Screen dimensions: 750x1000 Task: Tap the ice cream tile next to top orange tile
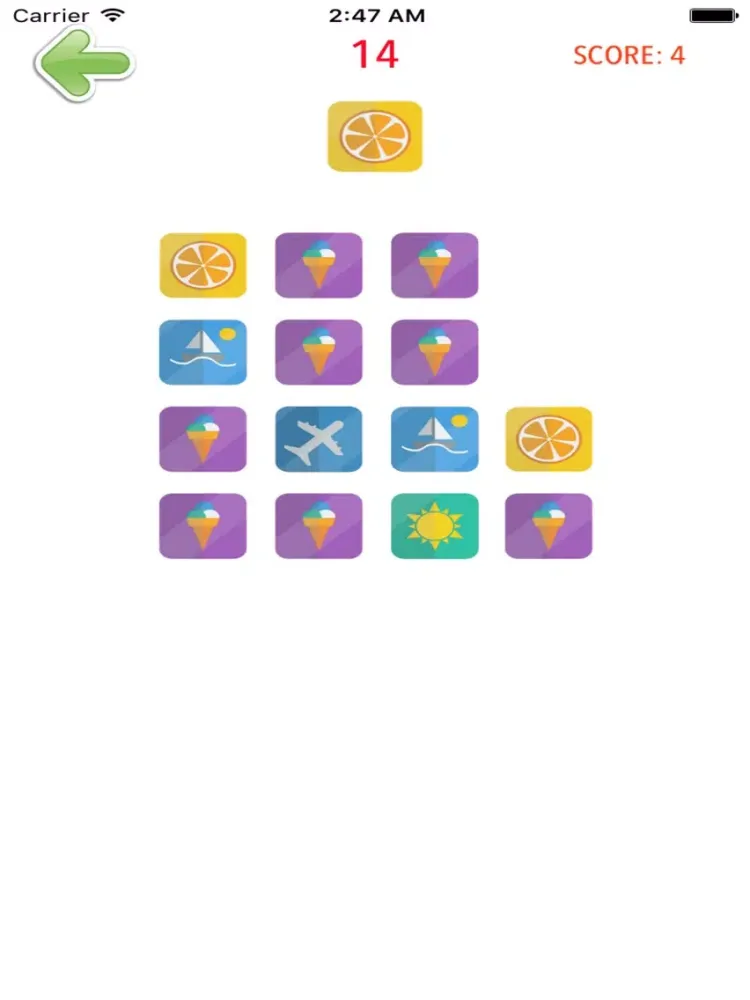click(318, 265)
